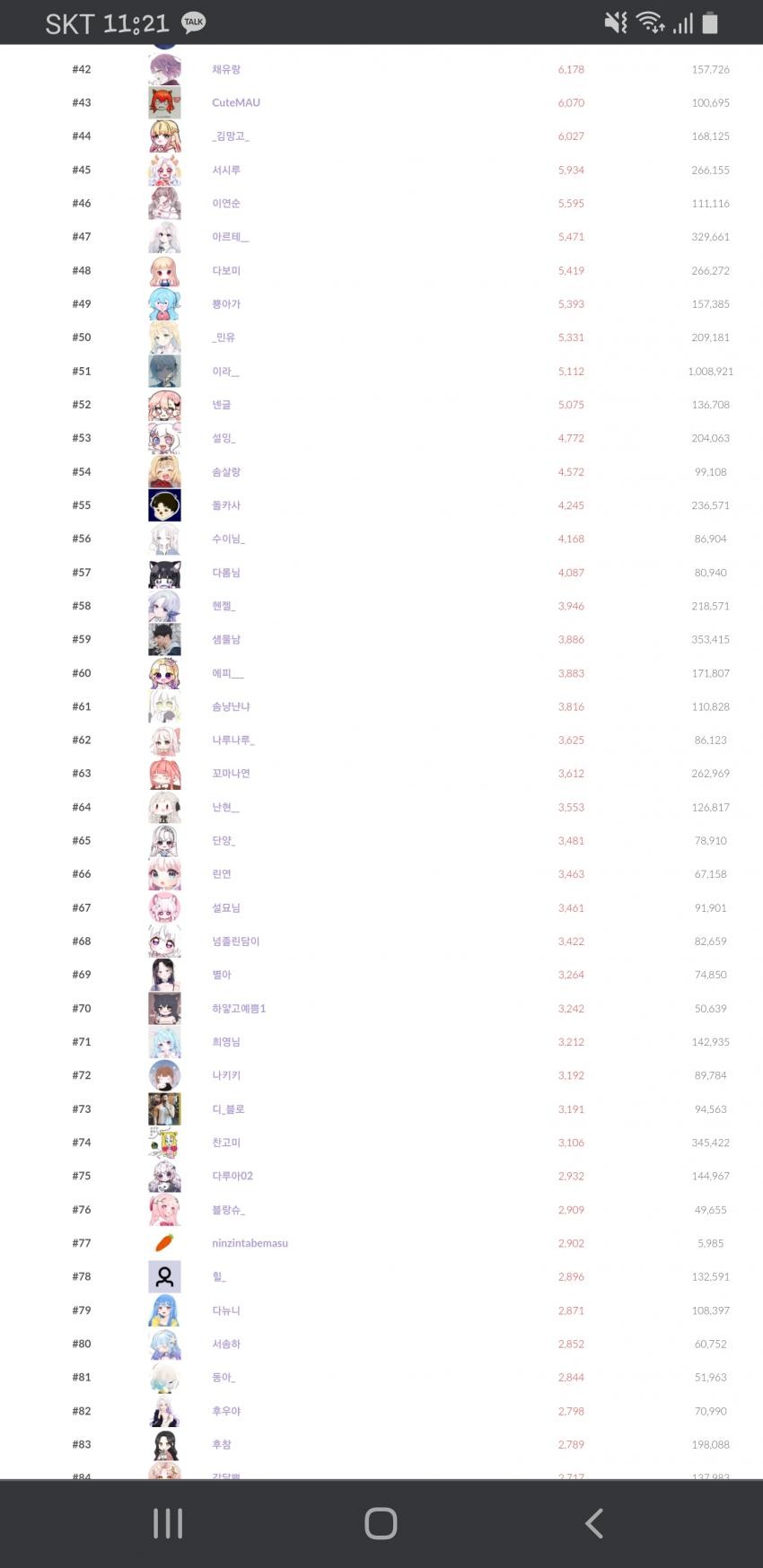The height and width of the screenshot is (1568, 763).
Task: Go back using the system back button
Action: [593, 1523]
